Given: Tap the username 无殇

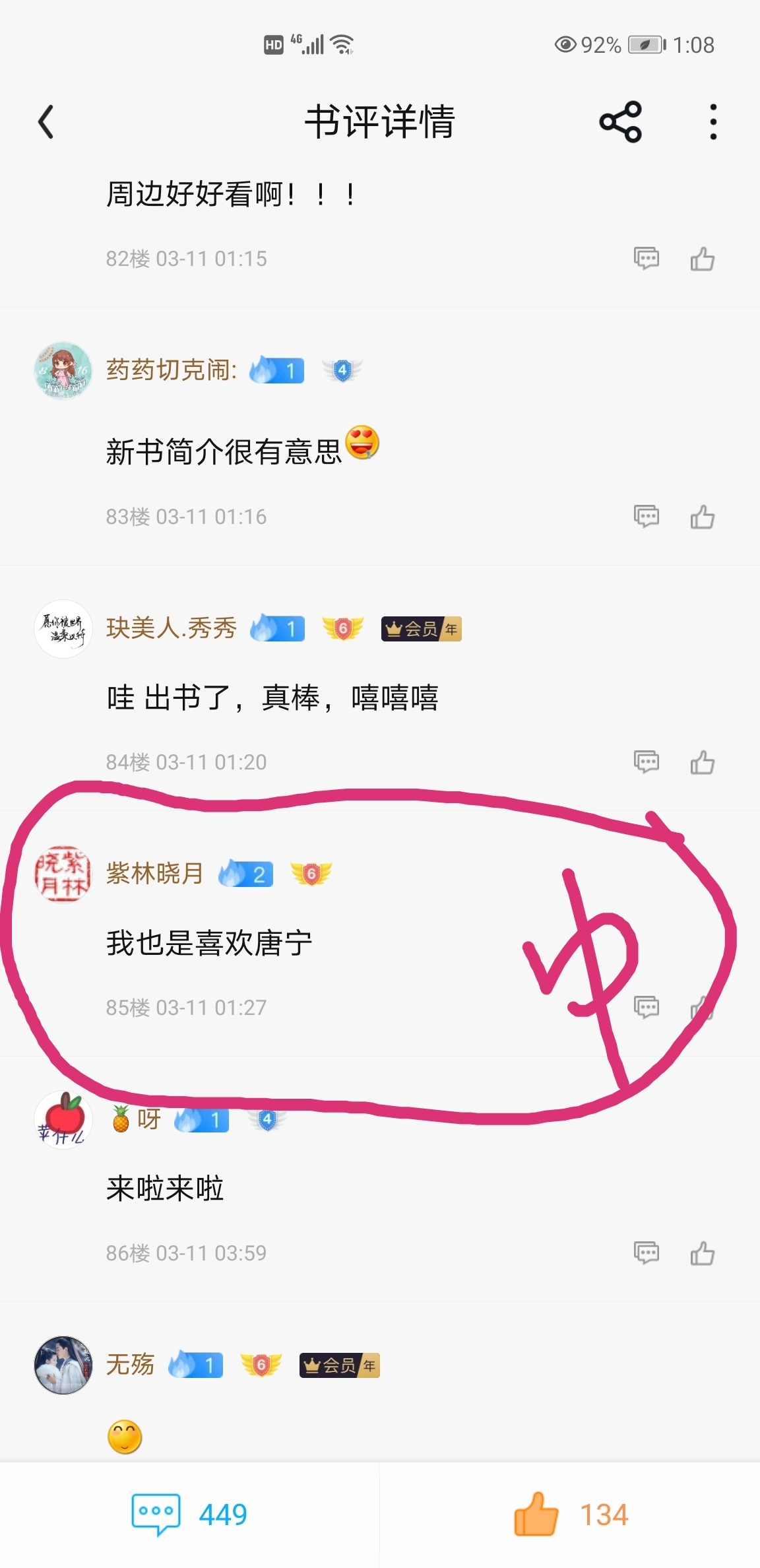Looking at the screenshot, I should click(131, 1365).
